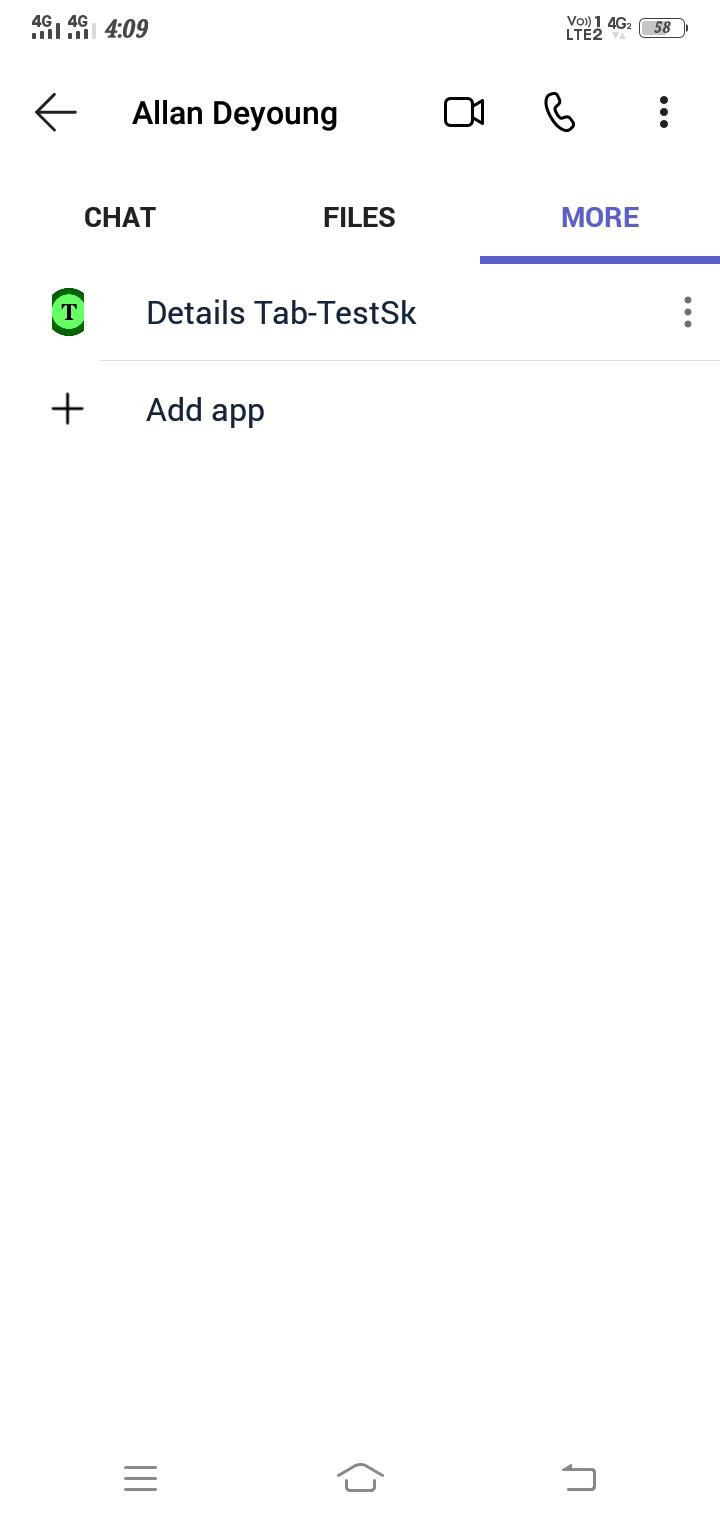720x1520 pixels.
Task: Click the back arrow to leave chat
Action: (x=55, y=112)
